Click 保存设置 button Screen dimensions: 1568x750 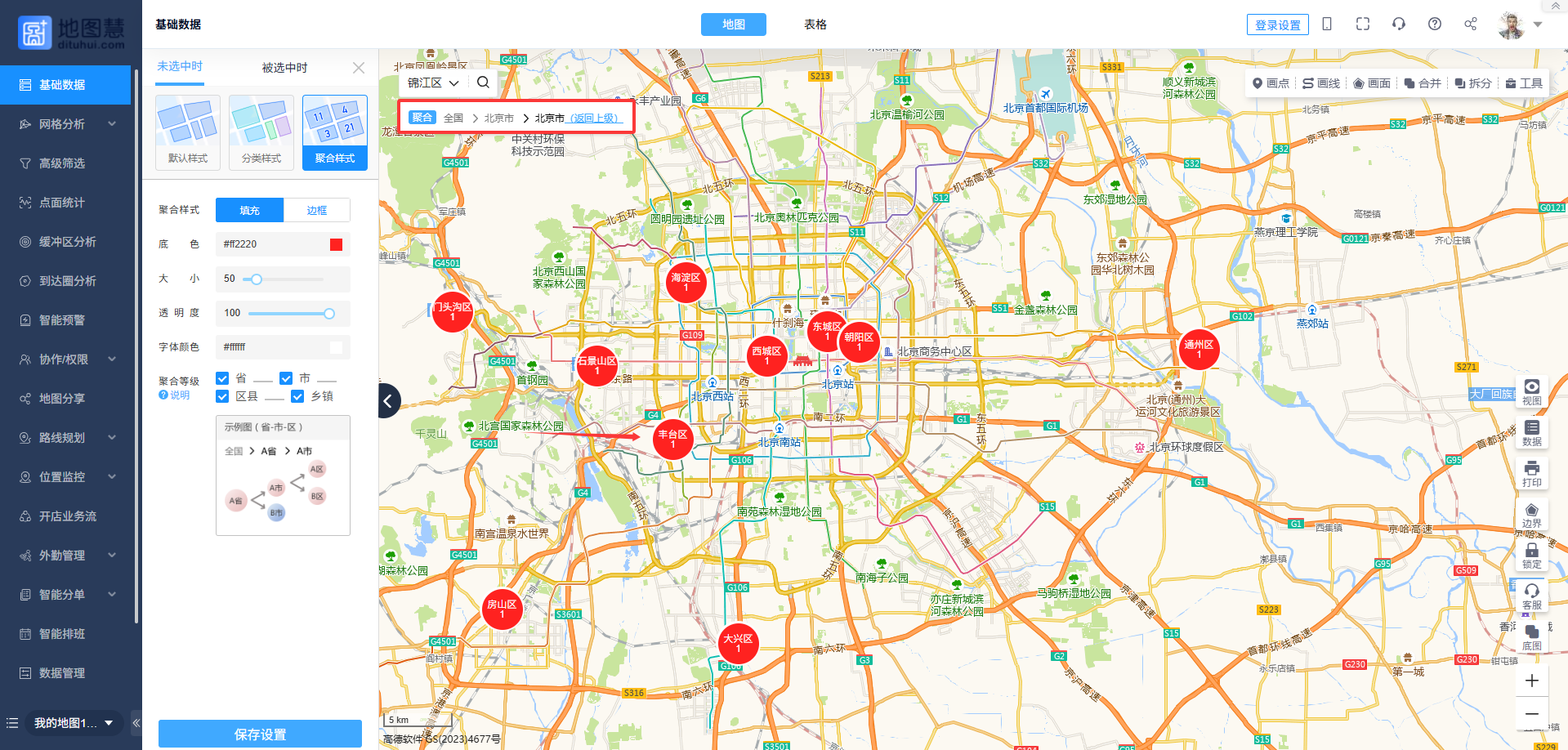[x=260, y=734]
